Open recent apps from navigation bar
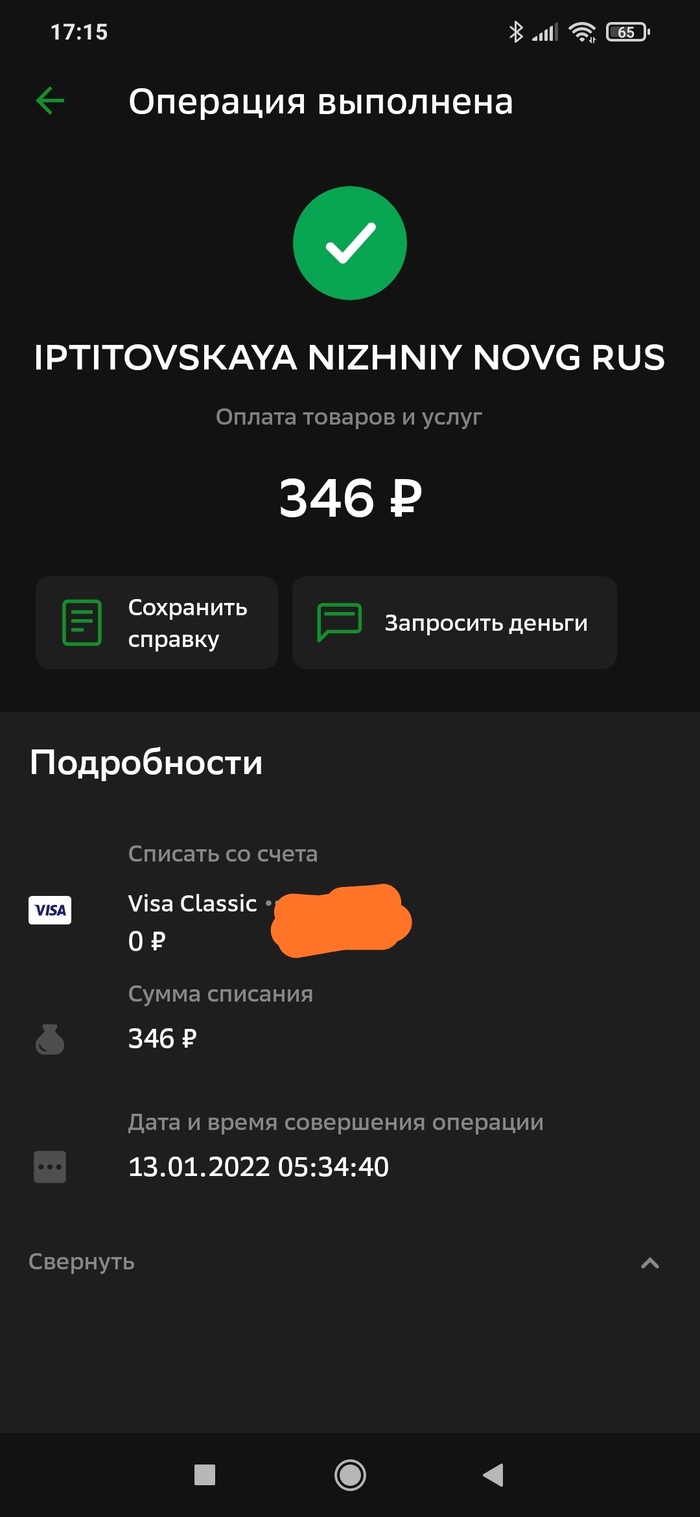Screen dimensions: 700x1517 tap(205, 1474)
